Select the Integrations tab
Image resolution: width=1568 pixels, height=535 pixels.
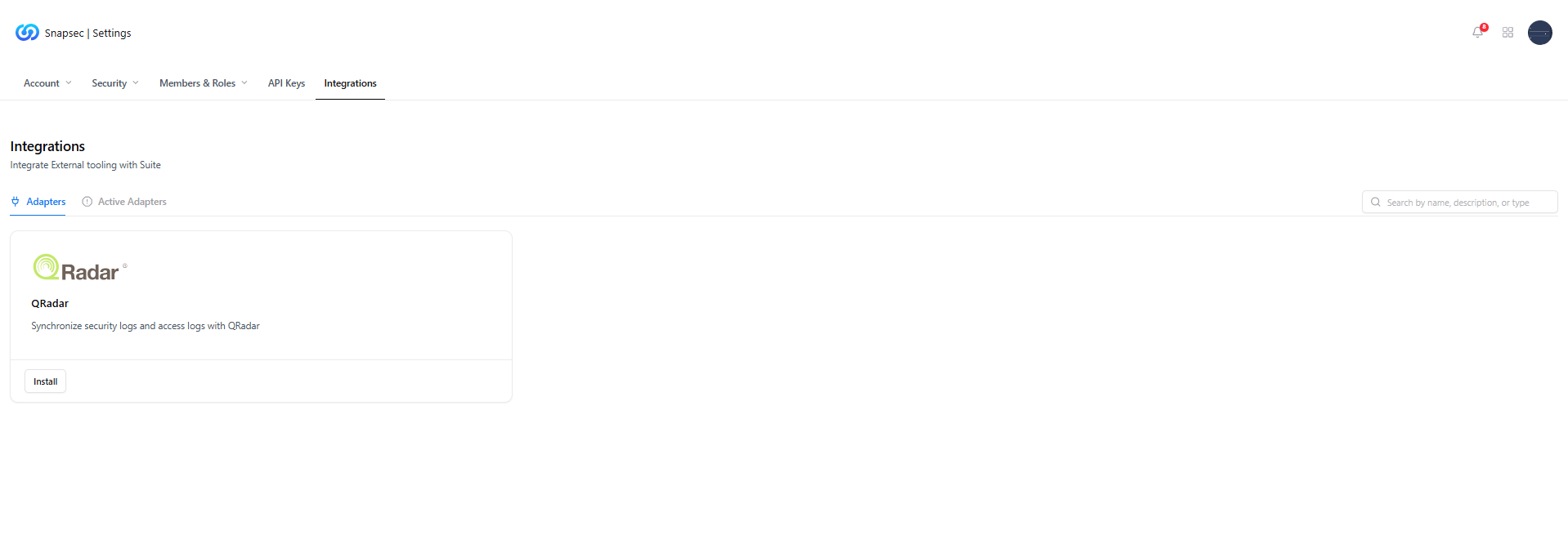[x=350, y=83]
